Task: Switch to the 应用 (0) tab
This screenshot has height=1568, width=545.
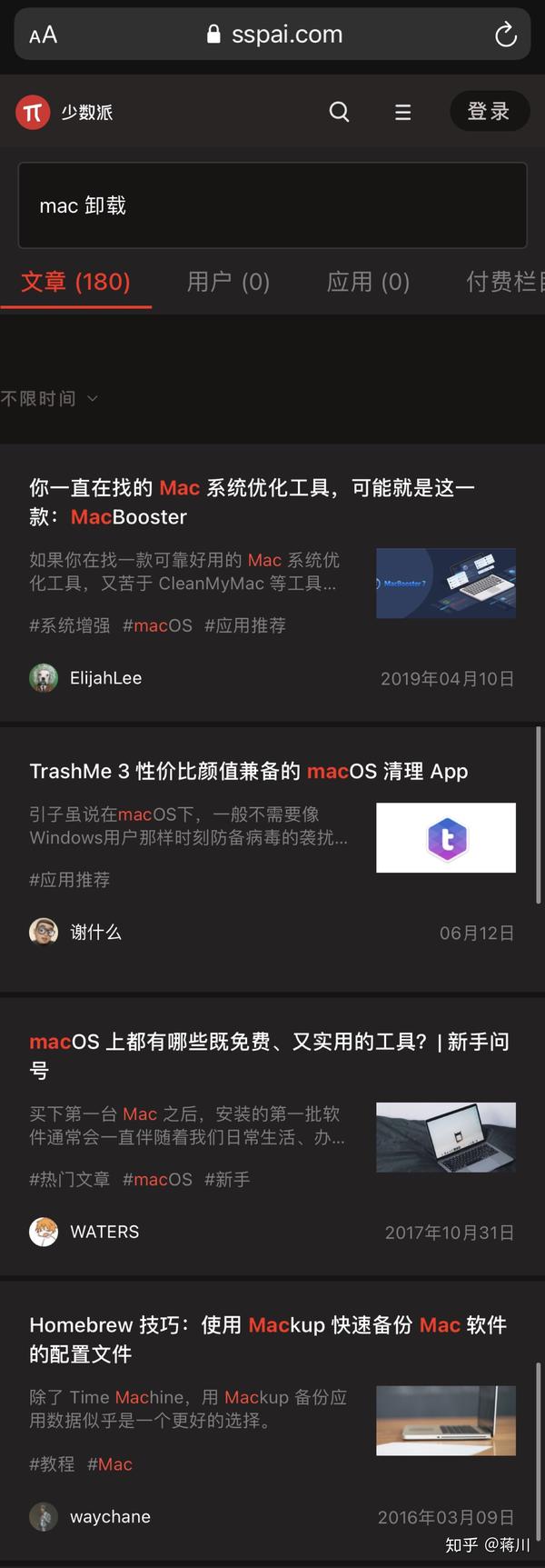Action: point(368,282)
